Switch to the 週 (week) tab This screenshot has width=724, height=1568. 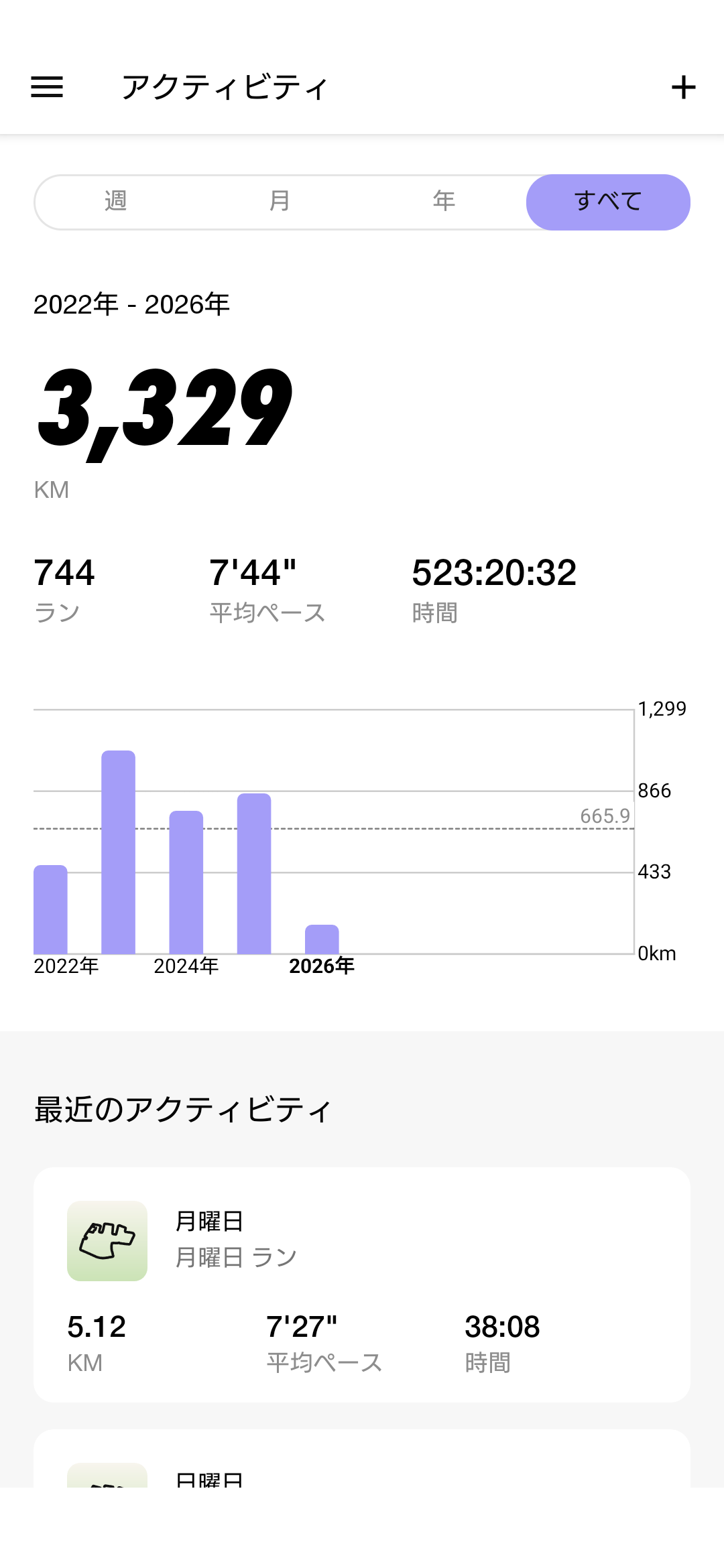(116, 202)
